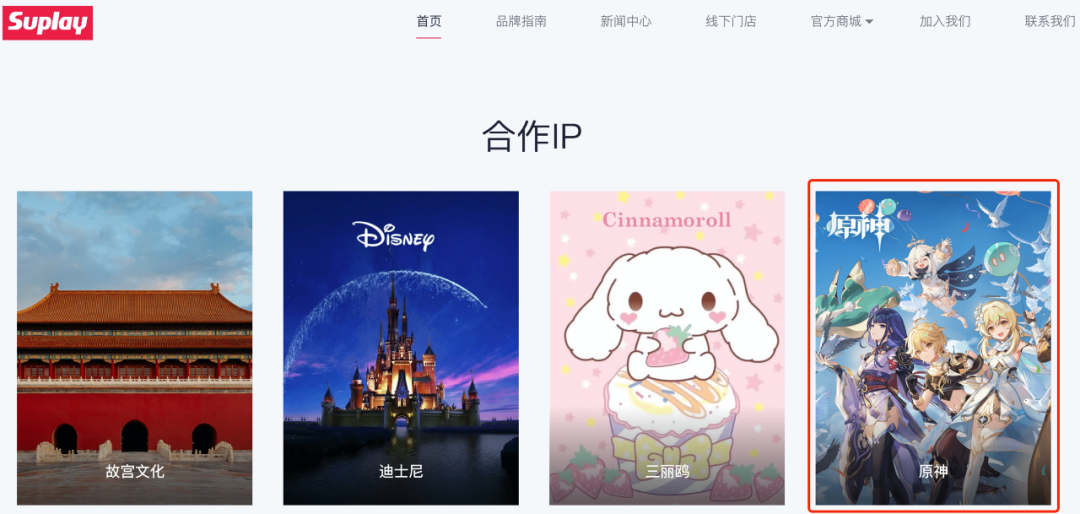This screenshot has height=514, width=1080.
Task: Switch to 新闻中心 section
Action: pos(626,21)
